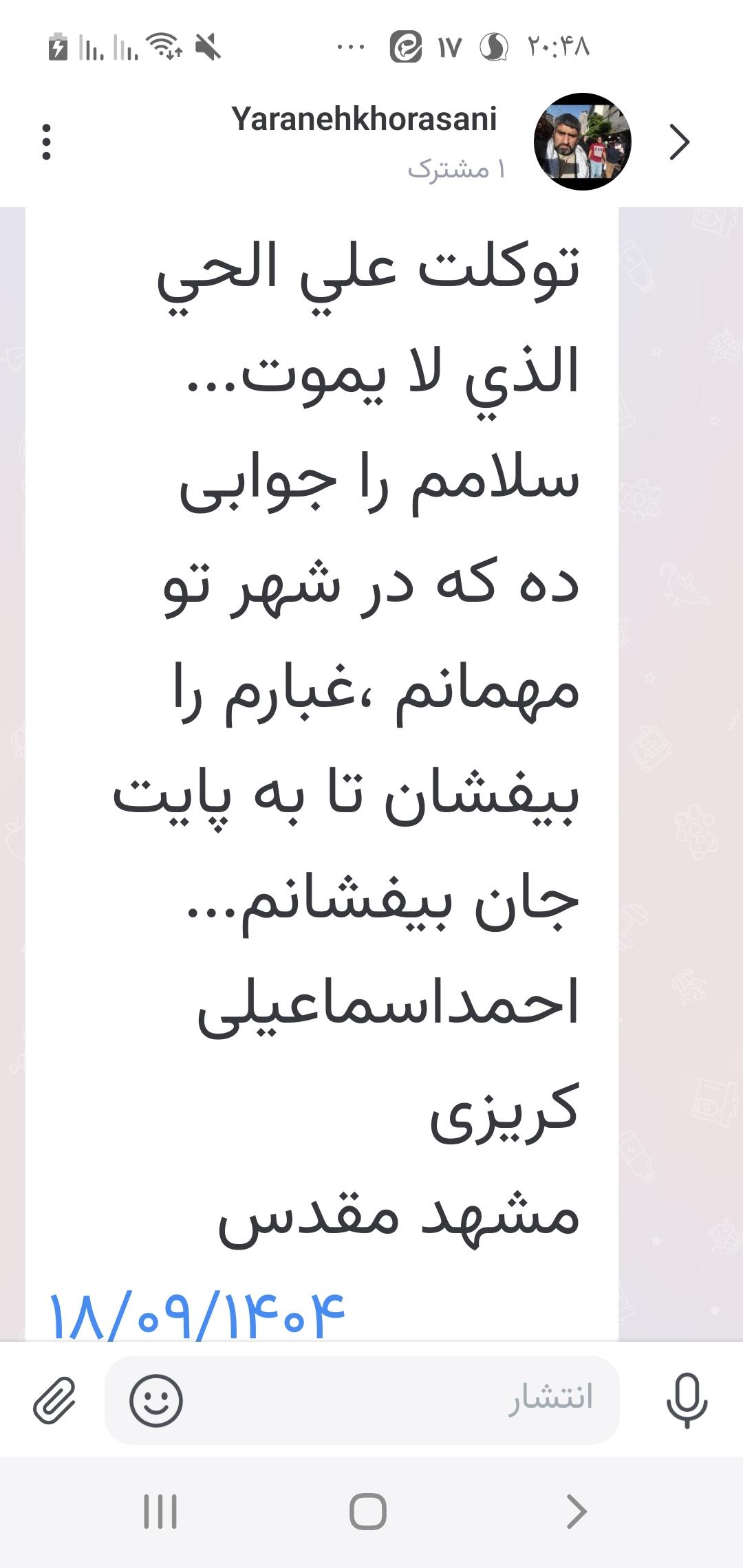This screenshot has width=743, height=1568.
Task: Record a voice message with the microphone
Action: (687, 1401)
